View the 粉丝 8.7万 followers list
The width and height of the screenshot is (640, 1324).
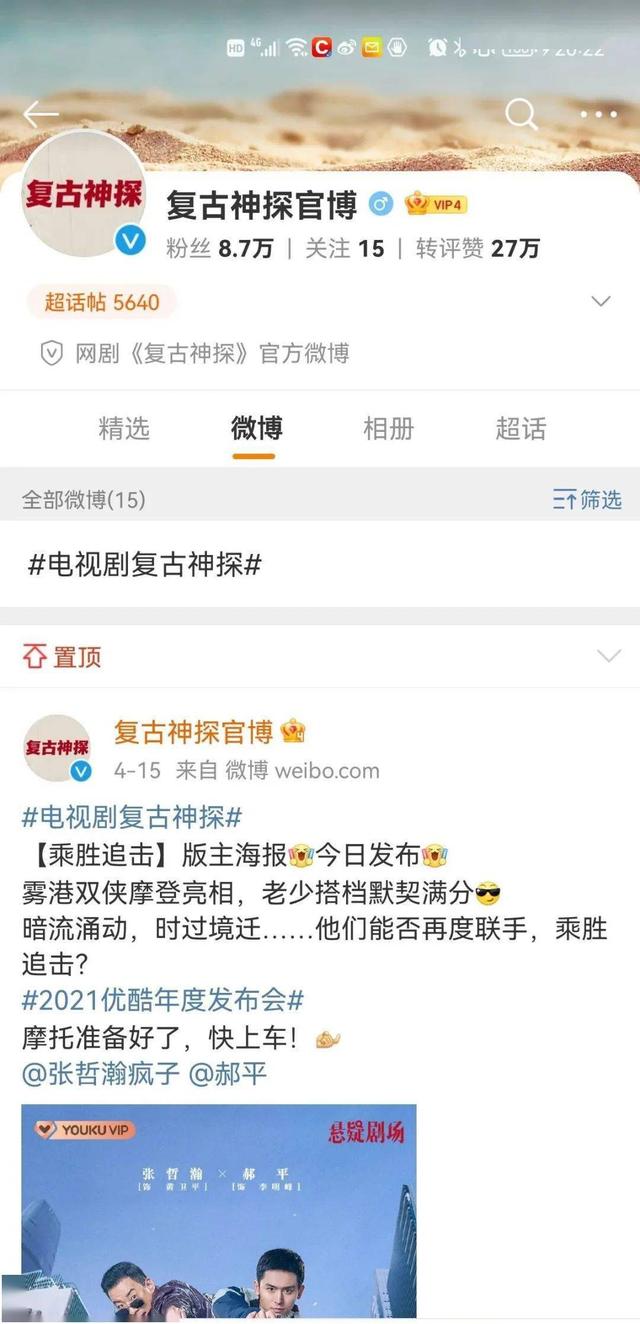click(219, 248)
